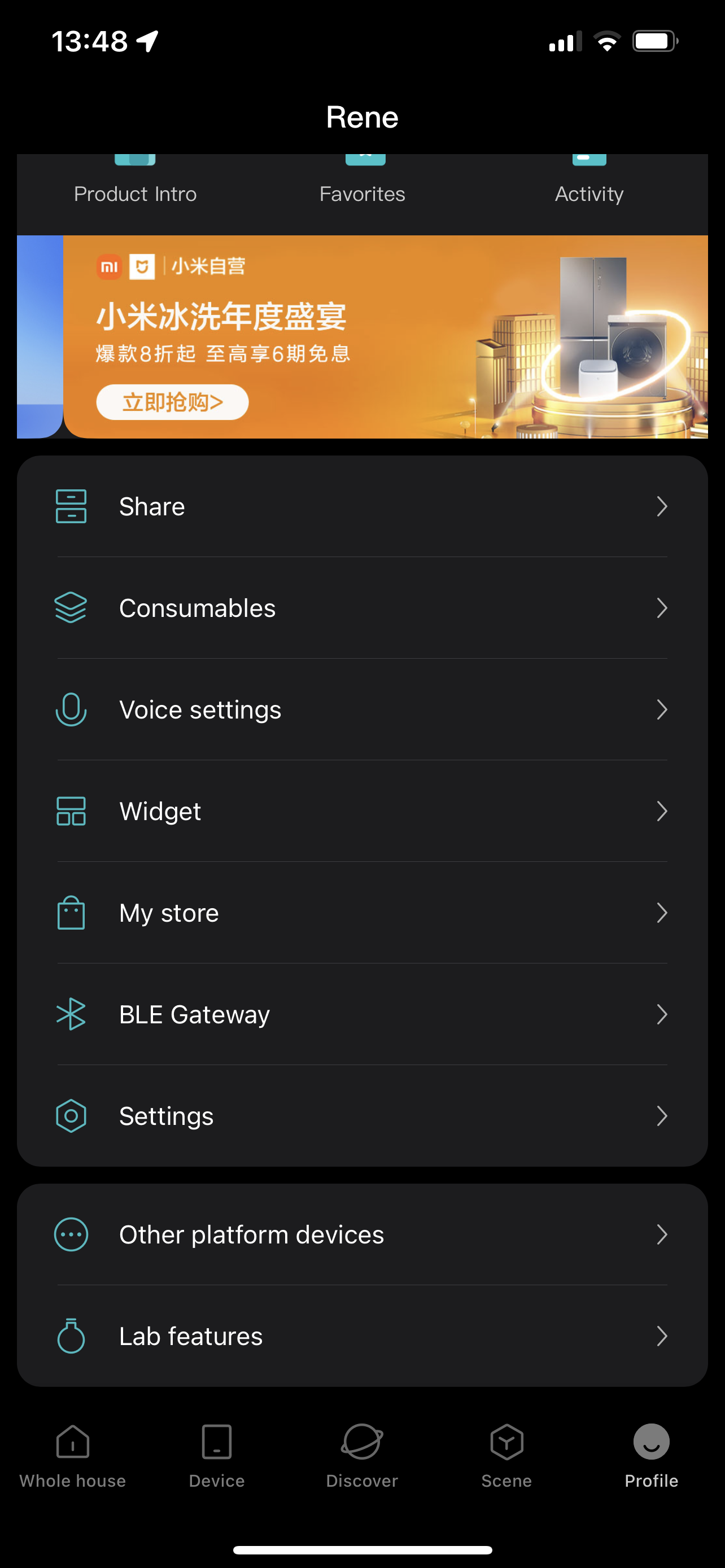The height and width of the screenshot is (1568, 725).
Task: Tap the 立即抢购 promo button
Action: [172, 402]
